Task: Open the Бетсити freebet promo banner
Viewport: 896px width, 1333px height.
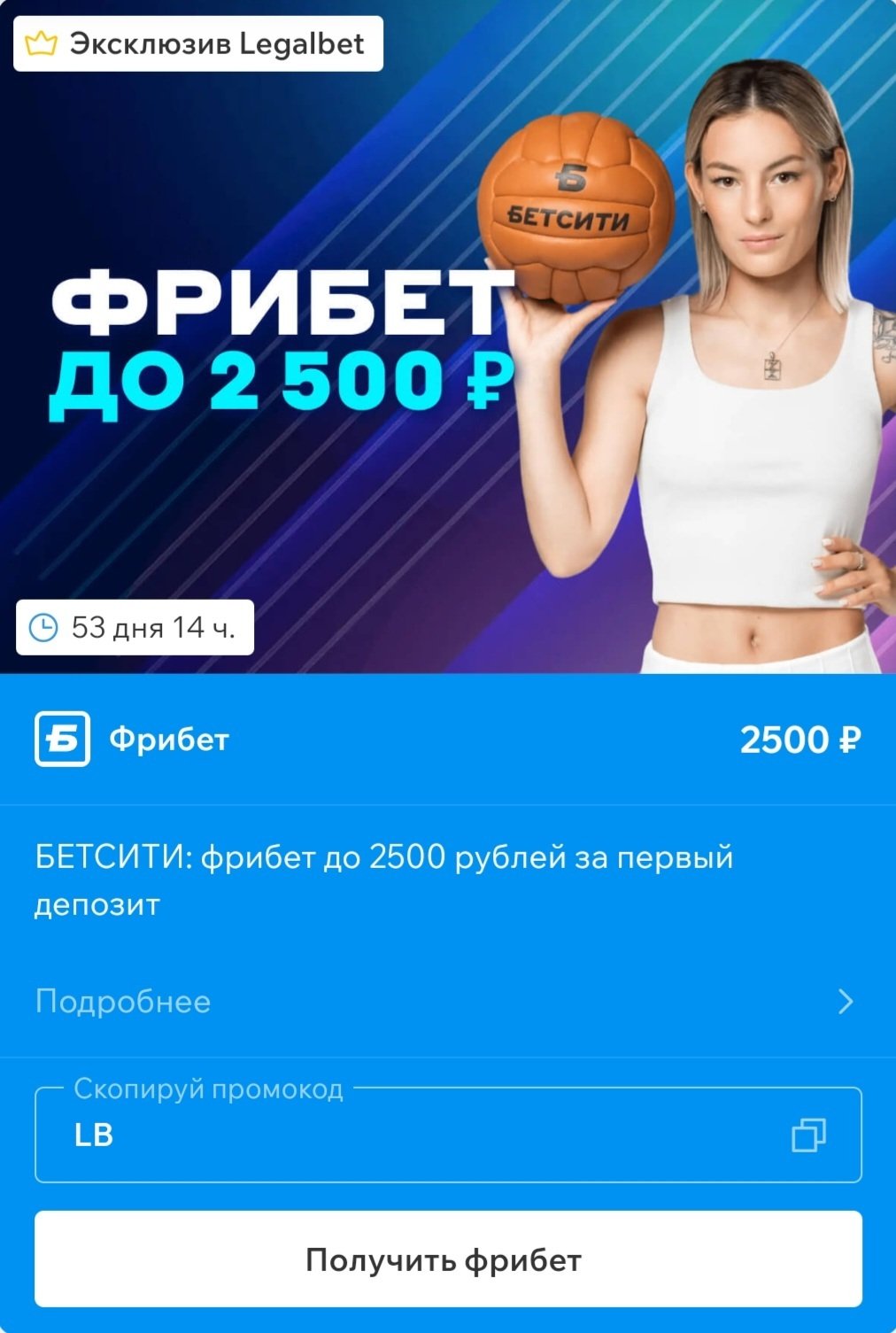Action: 448,337
